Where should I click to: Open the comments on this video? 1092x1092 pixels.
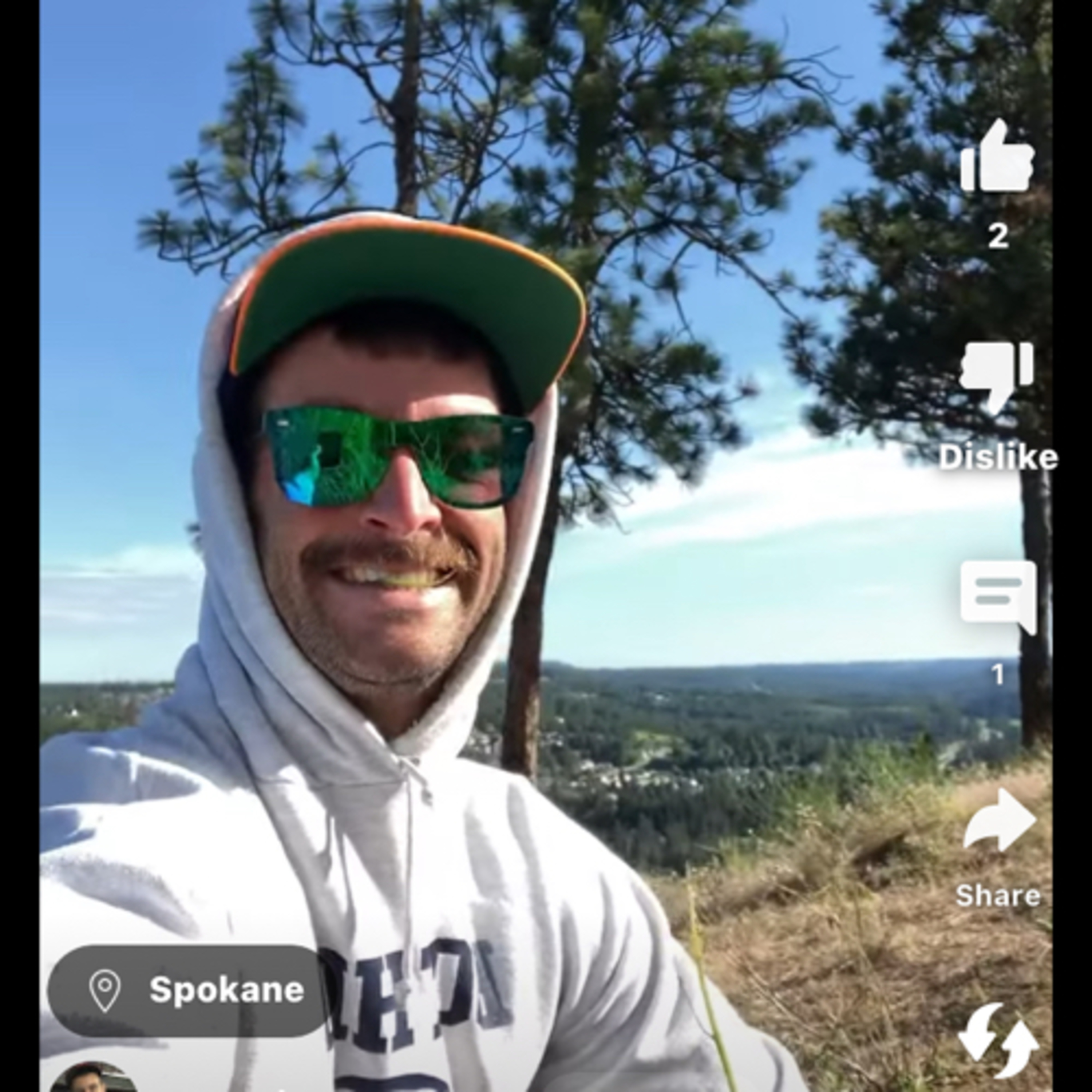(x=998, y=597)
